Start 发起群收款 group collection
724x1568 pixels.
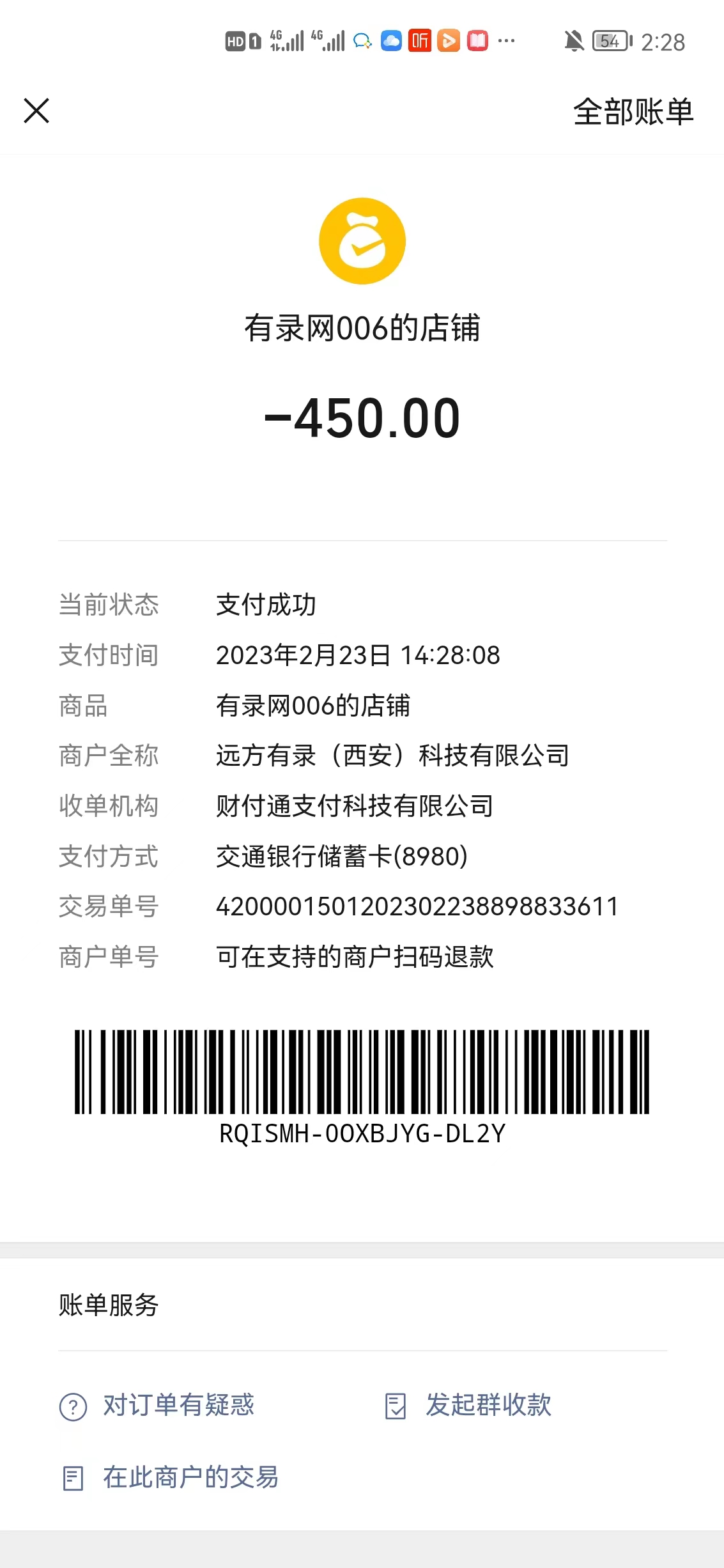468,1406
